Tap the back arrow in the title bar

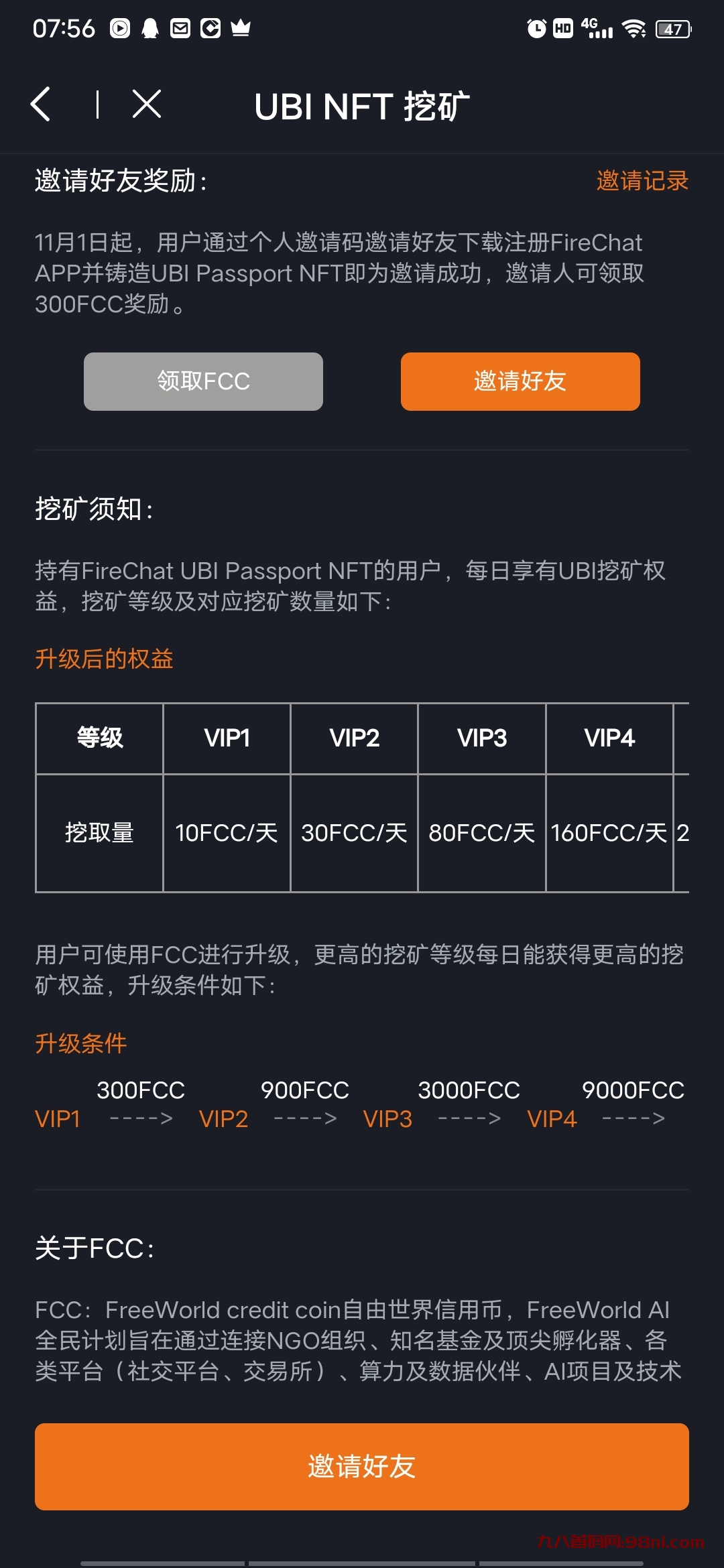tap(42, 104)
